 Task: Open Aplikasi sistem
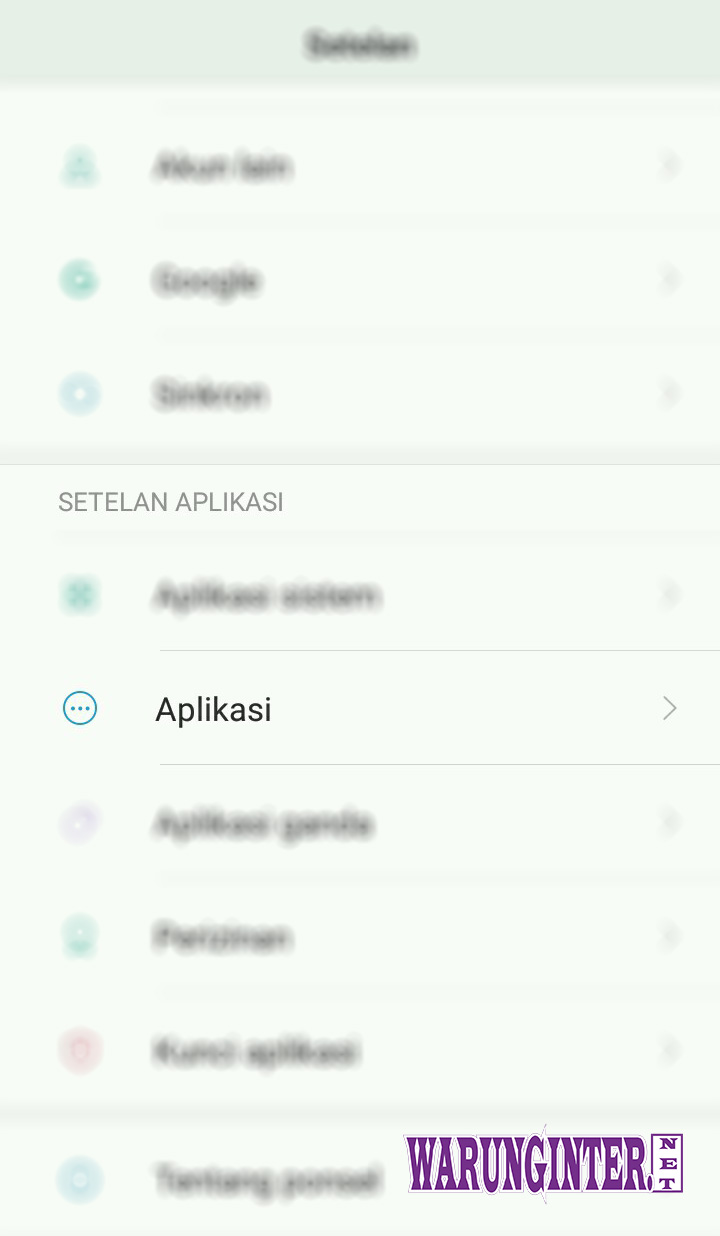[360, 596]
